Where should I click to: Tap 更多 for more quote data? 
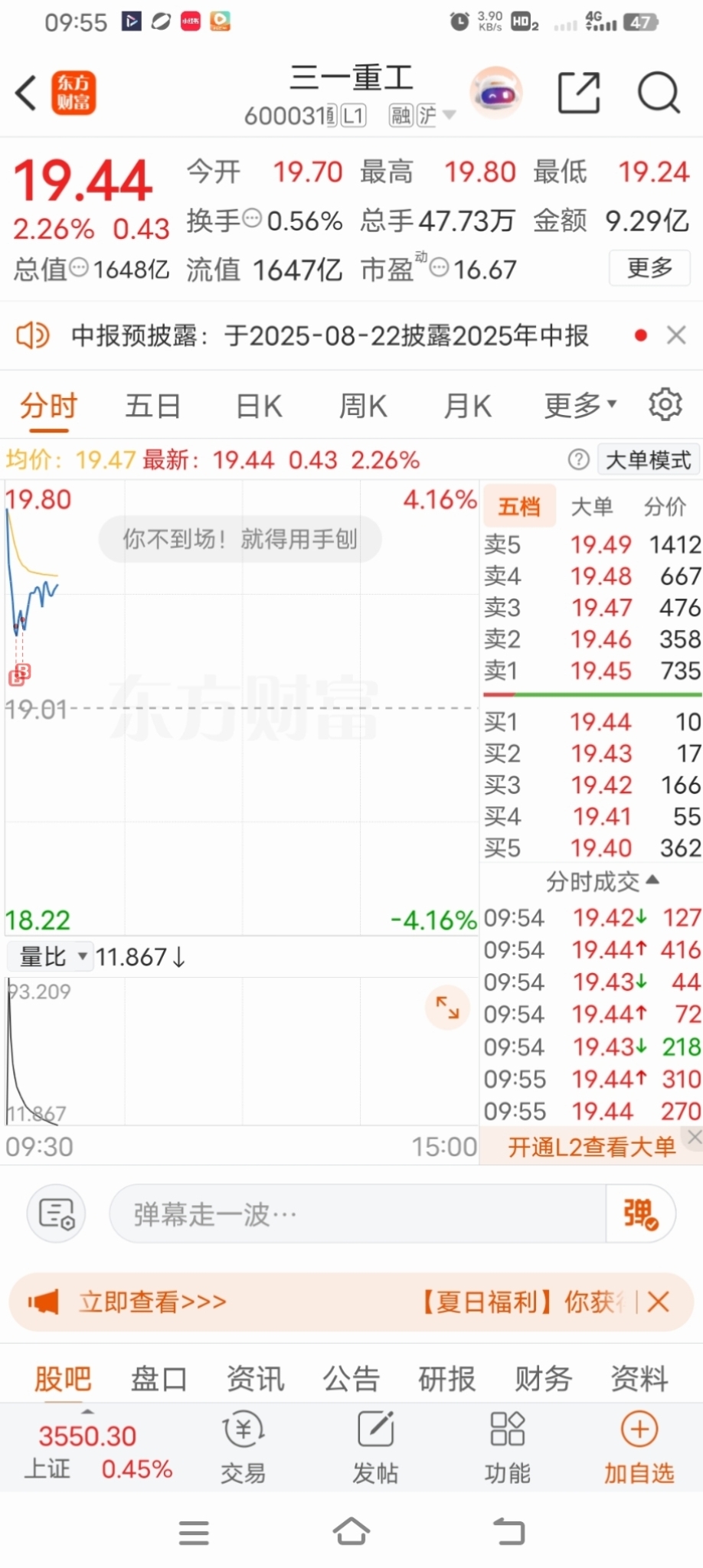pyautogui.click(x=649, y=268)
